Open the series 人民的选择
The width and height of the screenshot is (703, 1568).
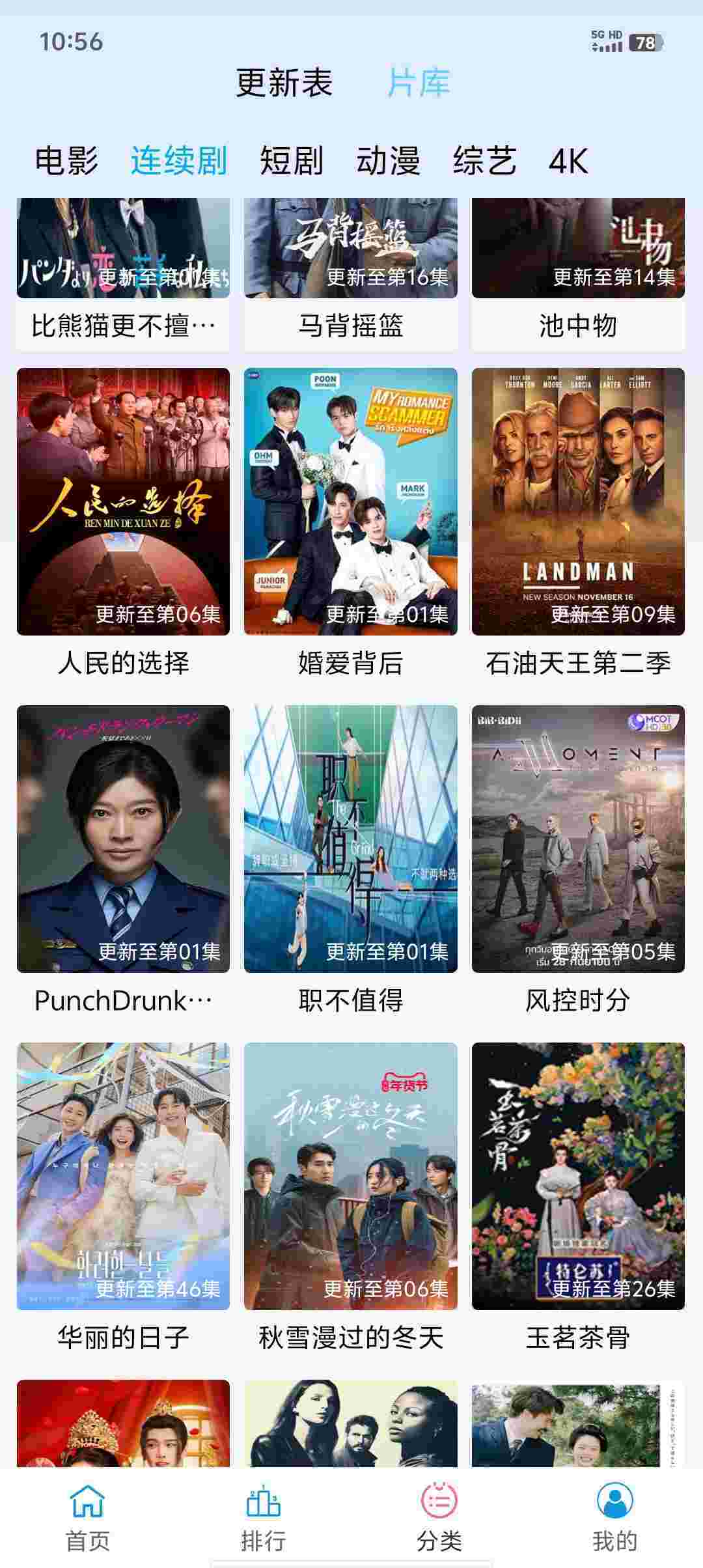(x=123, y=501)
